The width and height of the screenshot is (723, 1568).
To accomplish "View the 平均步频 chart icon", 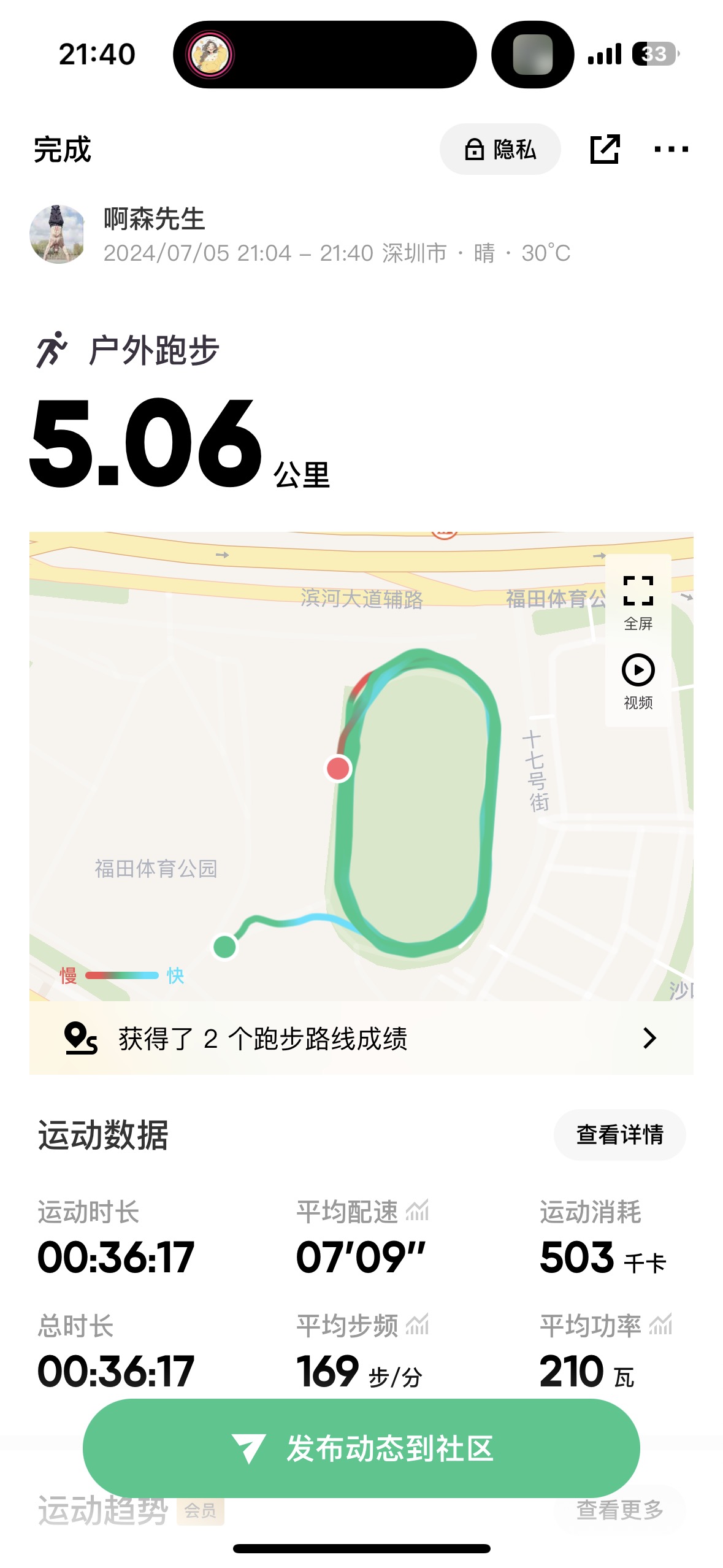I will click(x=418, y=1325).
